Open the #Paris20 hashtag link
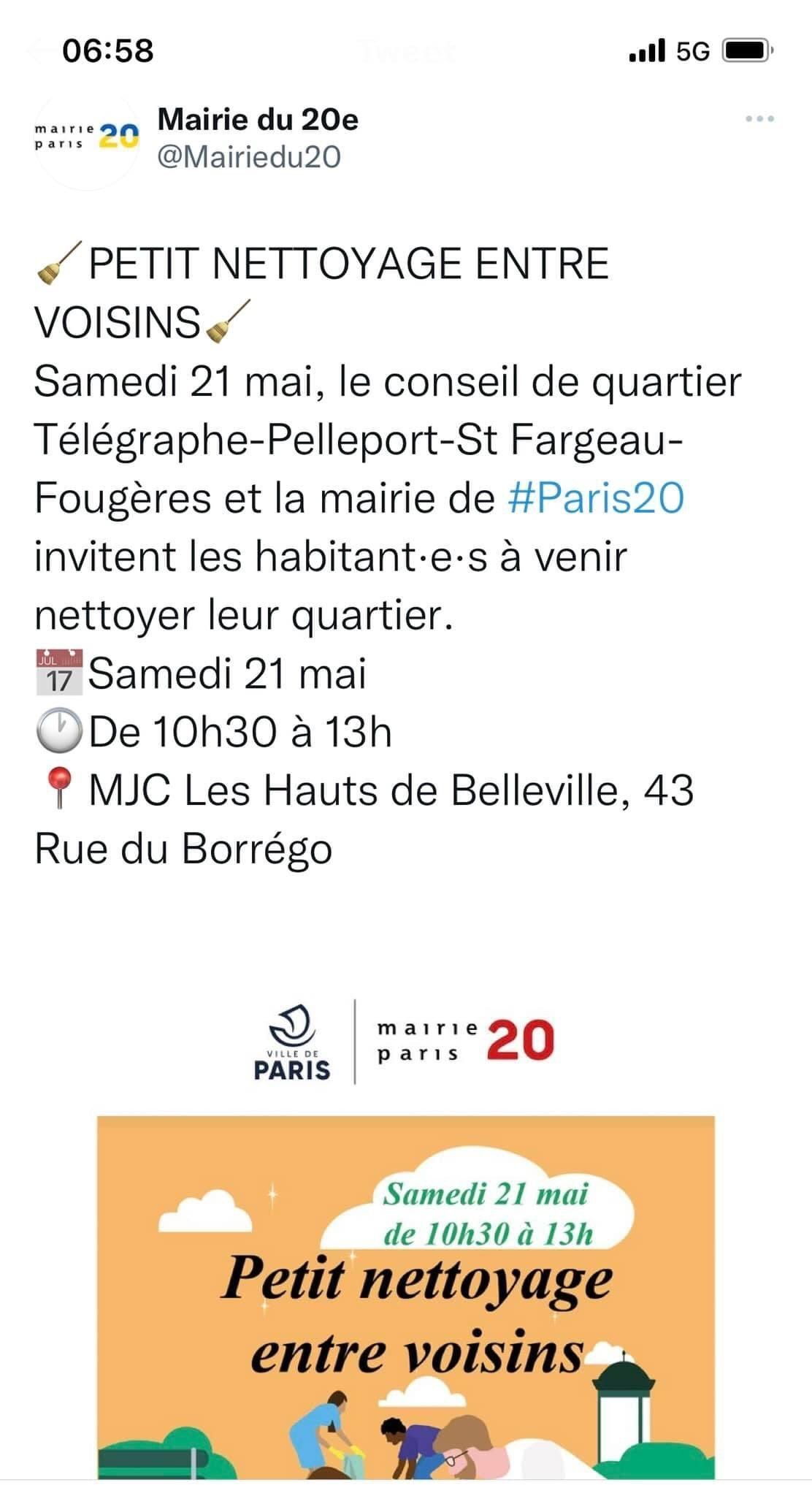The image size is (812, 1496). tap(595, 498)
